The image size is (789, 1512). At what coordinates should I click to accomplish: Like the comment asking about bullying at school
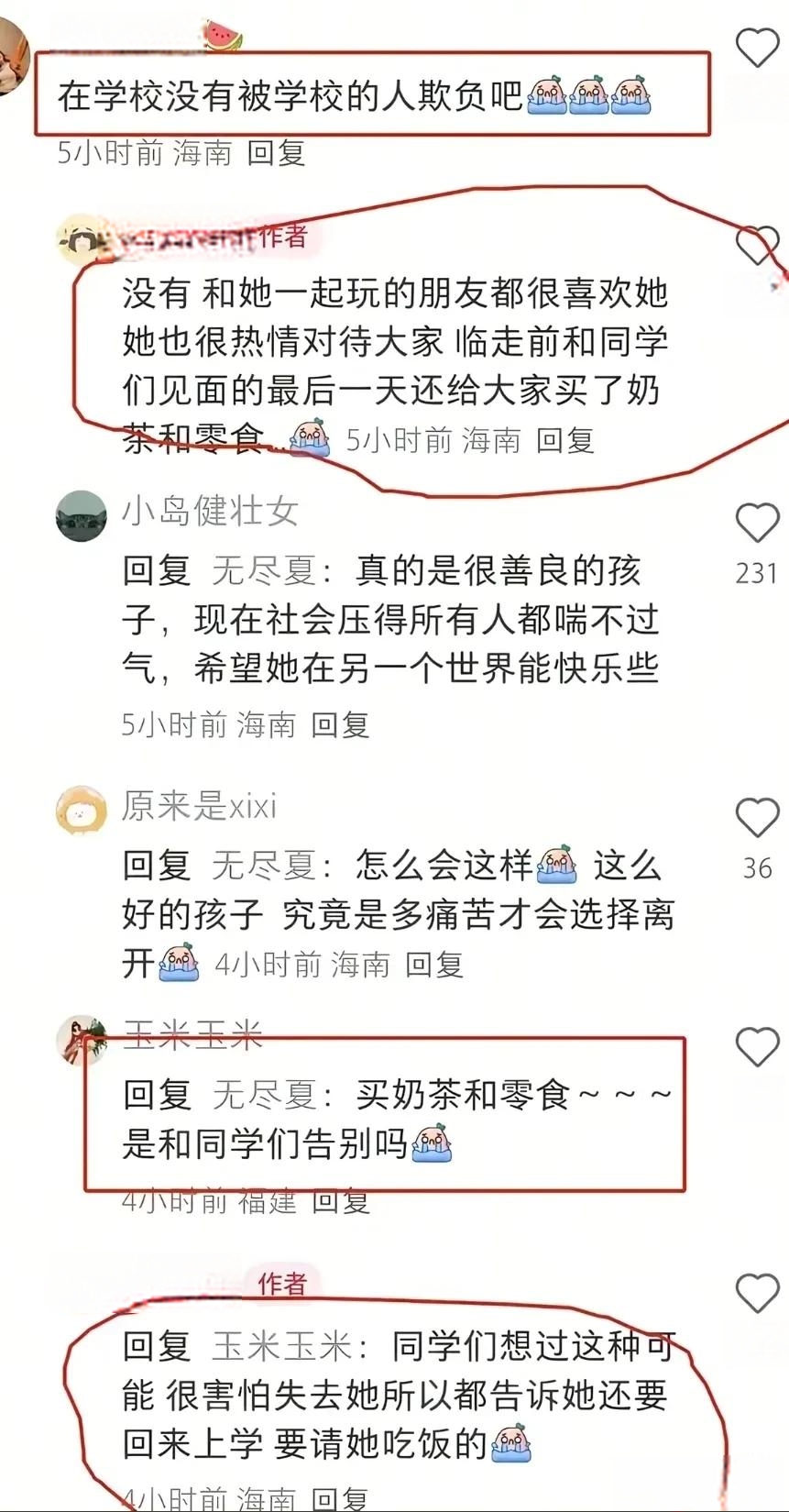(x=757, y=48)
